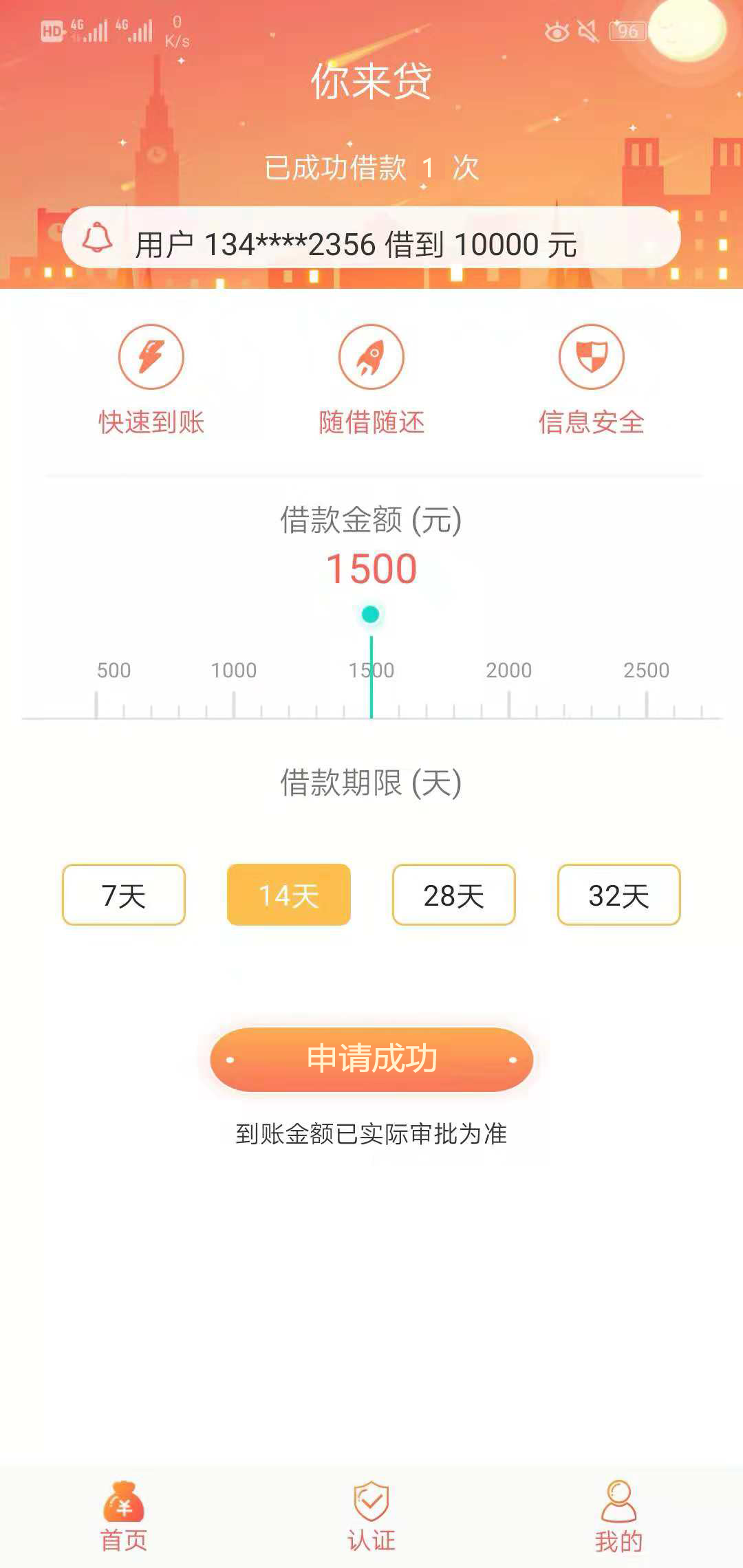Open the user loan announcement banner
Image resolution: width=743 pixels, height=1568 pixels.
point(371,237)
